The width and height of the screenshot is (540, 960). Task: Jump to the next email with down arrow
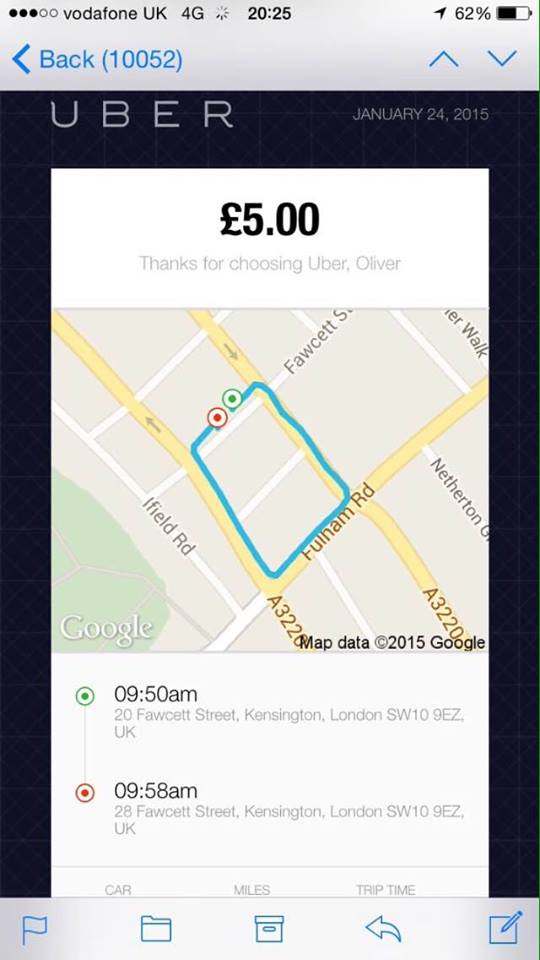503,59
